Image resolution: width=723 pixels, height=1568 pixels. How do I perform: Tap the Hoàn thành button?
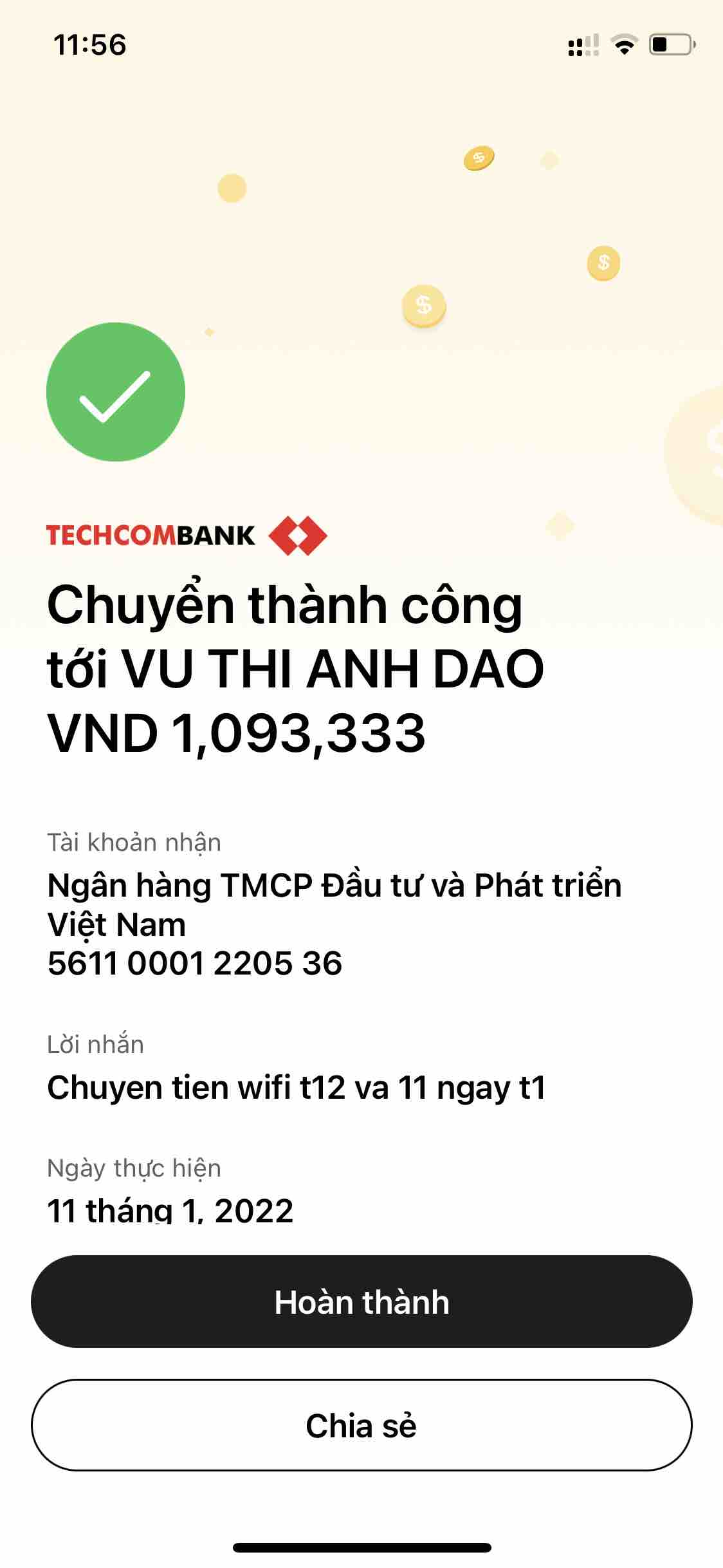click(361, 1302)
